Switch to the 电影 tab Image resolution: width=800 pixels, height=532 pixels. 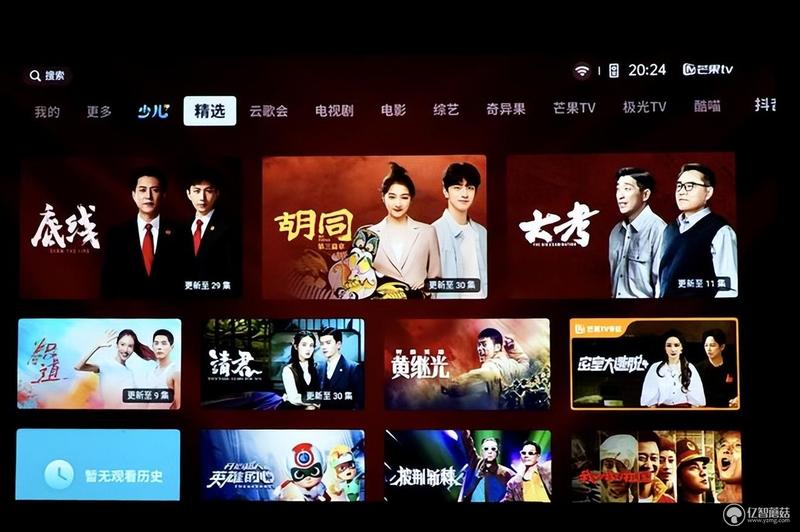(x=393, y=111)
